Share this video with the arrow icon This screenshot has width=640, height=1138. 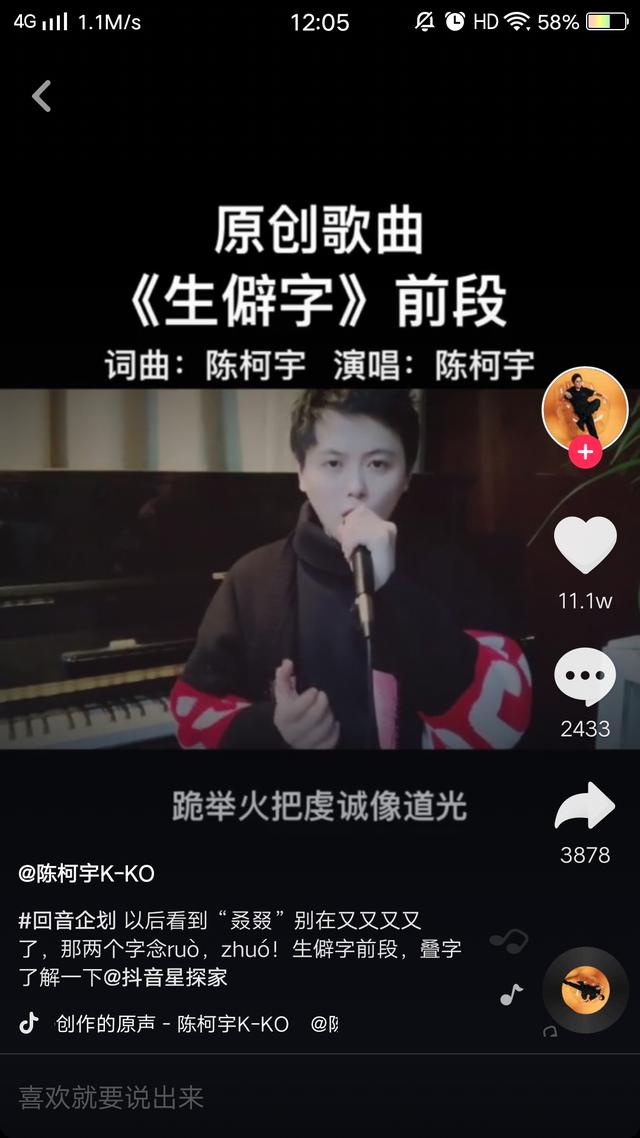coord(585,807)
